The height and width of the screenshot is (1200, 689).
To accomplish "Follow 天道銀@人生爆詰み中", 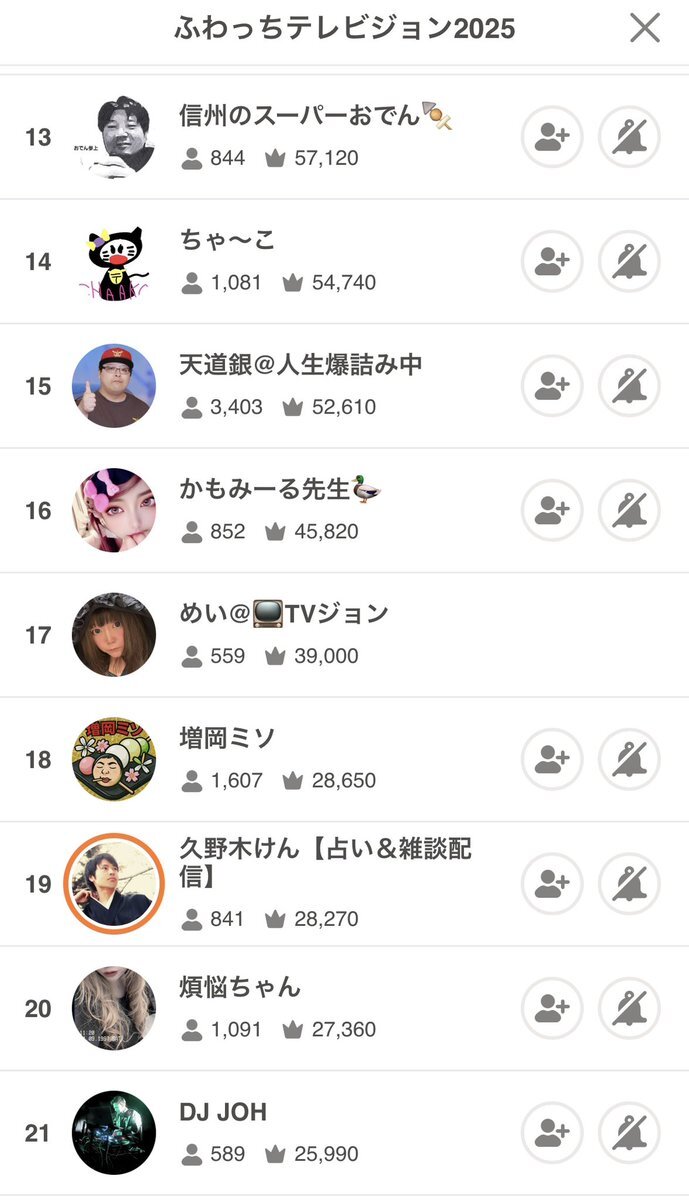I will (552, 386).
